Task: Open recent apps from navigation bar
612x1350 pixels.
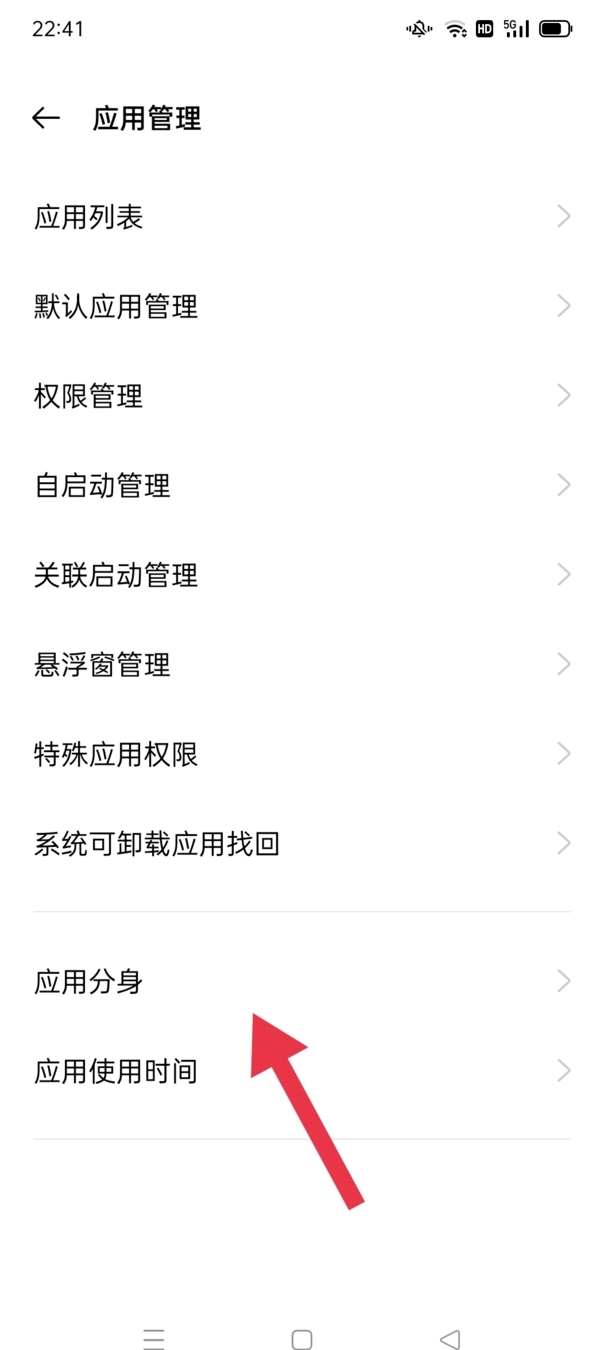Action: [x=153, y=1339]
